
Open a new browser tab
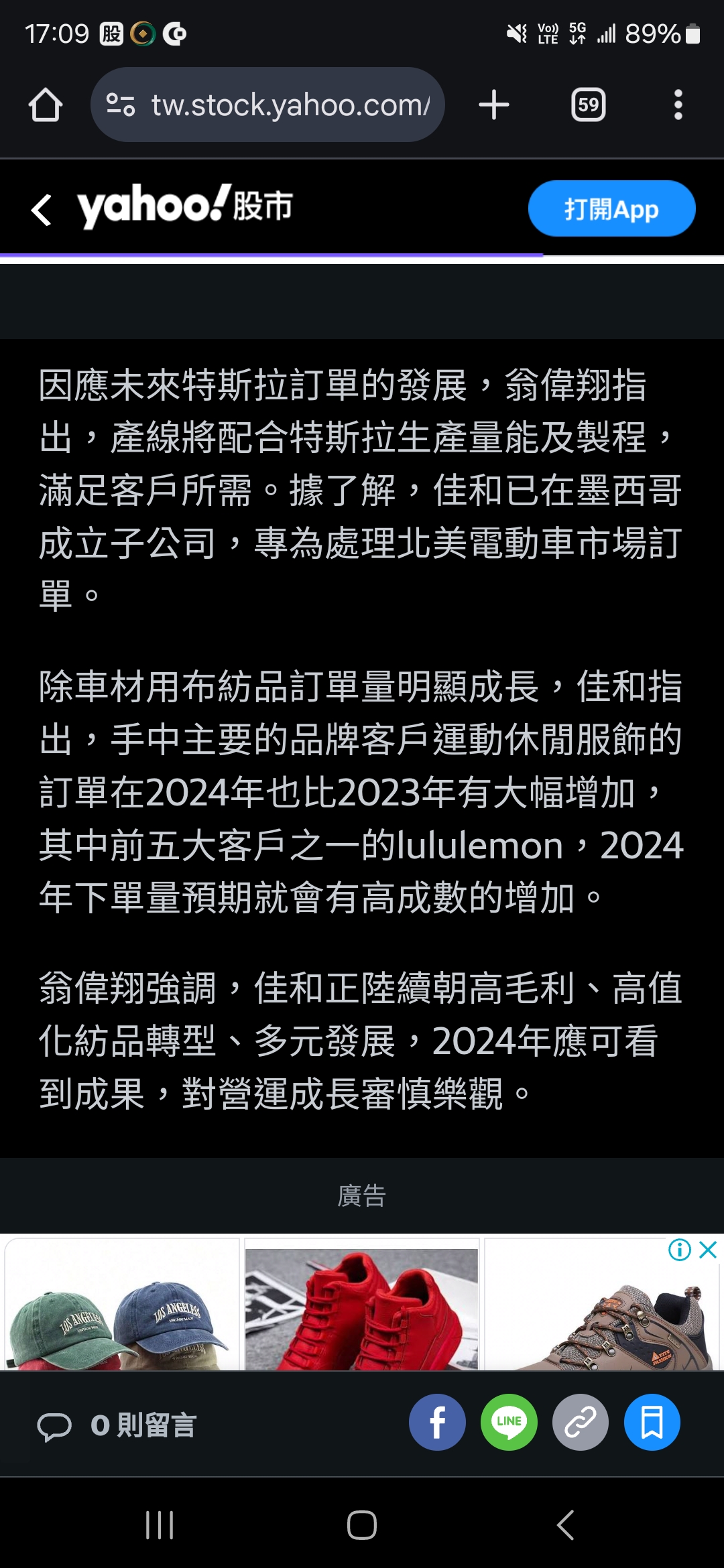tap(494, 105)
